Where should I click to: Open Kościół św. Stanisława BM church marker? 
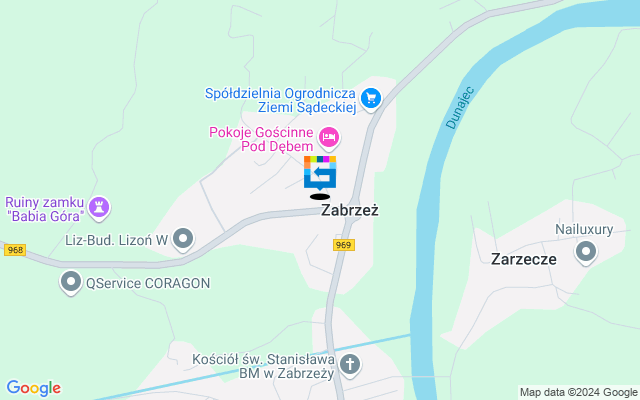[x=350, y=365]
